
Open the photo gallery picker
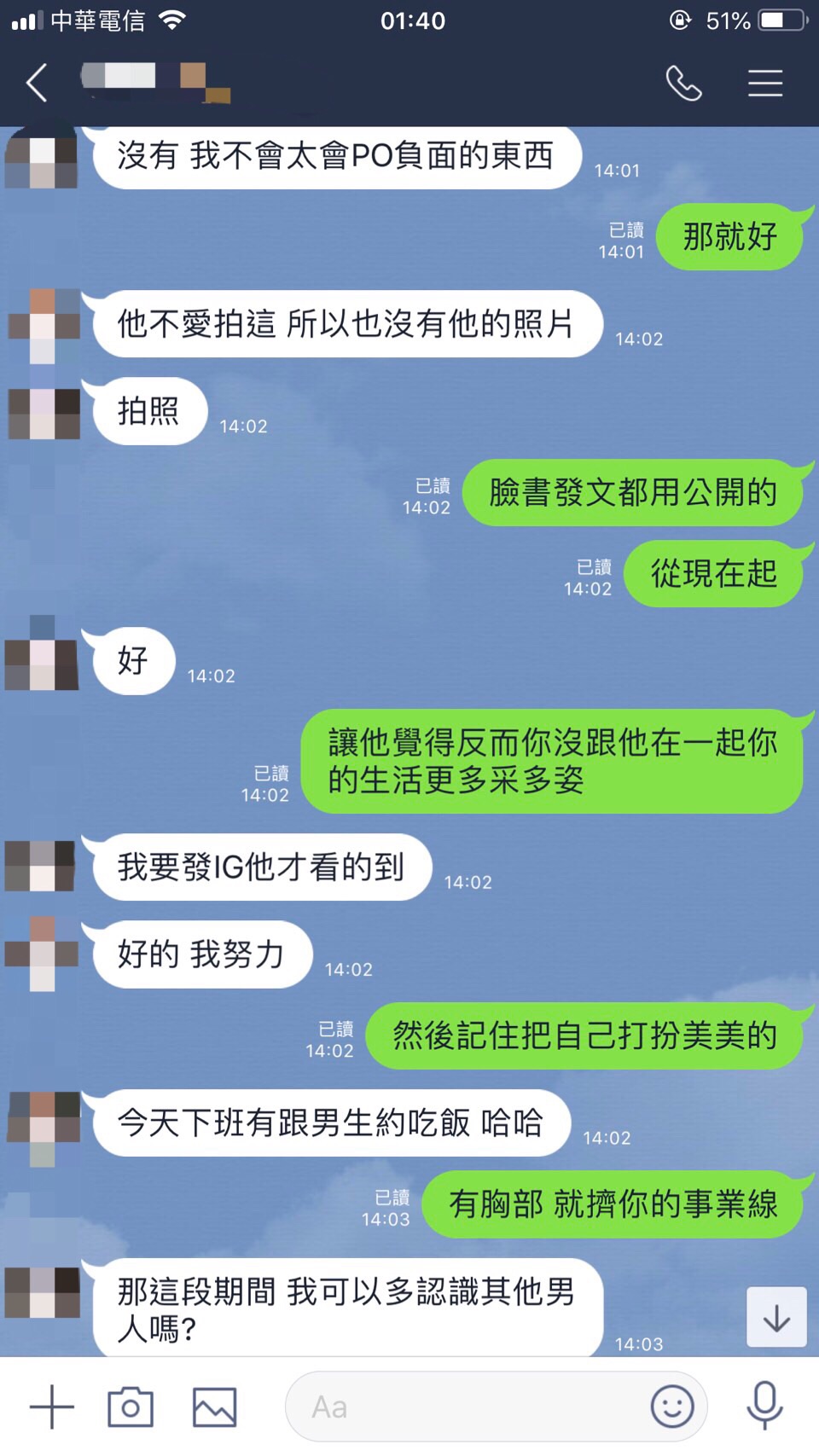point(214,1407)
